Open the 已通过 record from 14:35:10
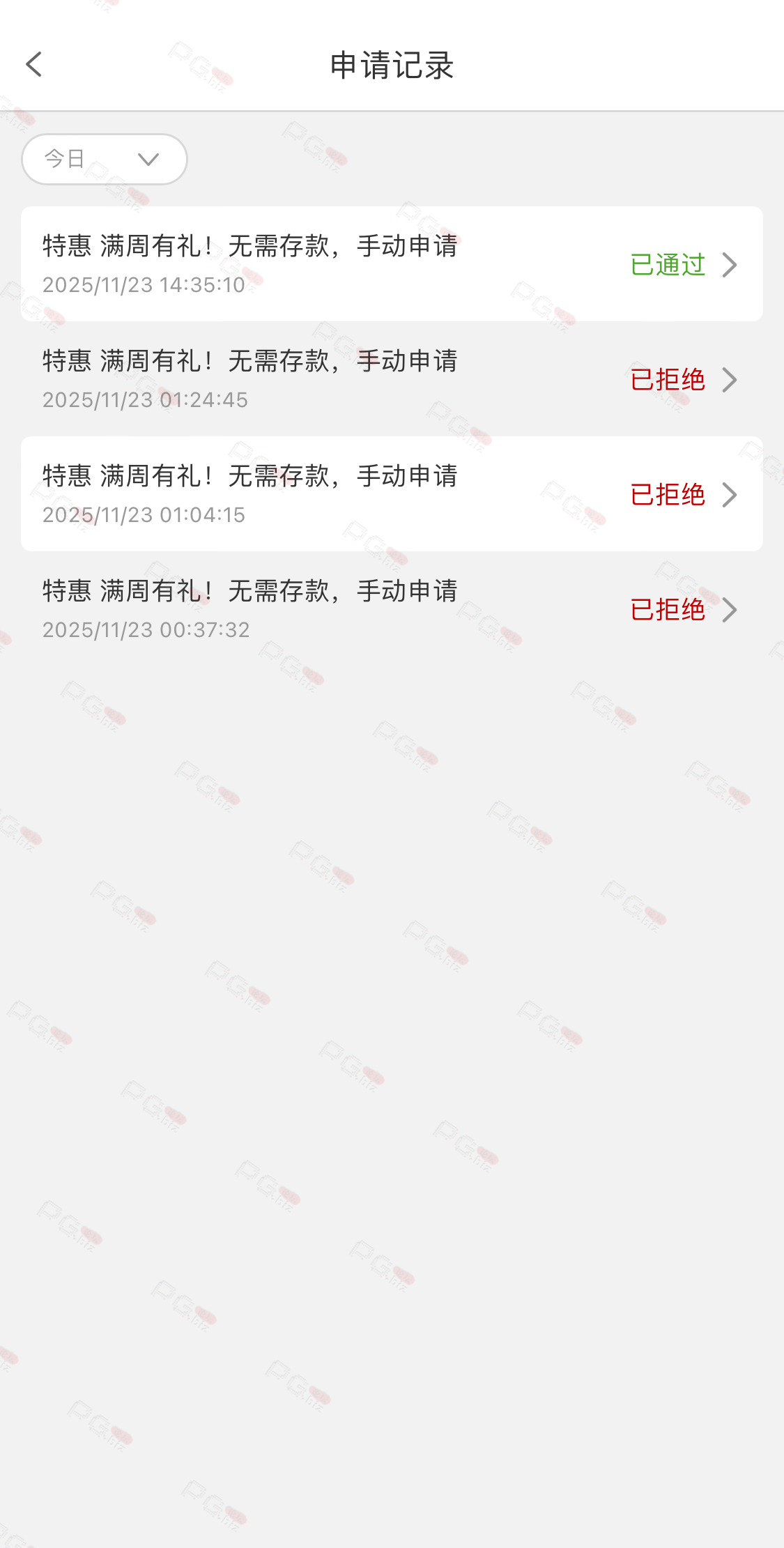The width and height of the screenshot is (784, 1548). (392, 264)
